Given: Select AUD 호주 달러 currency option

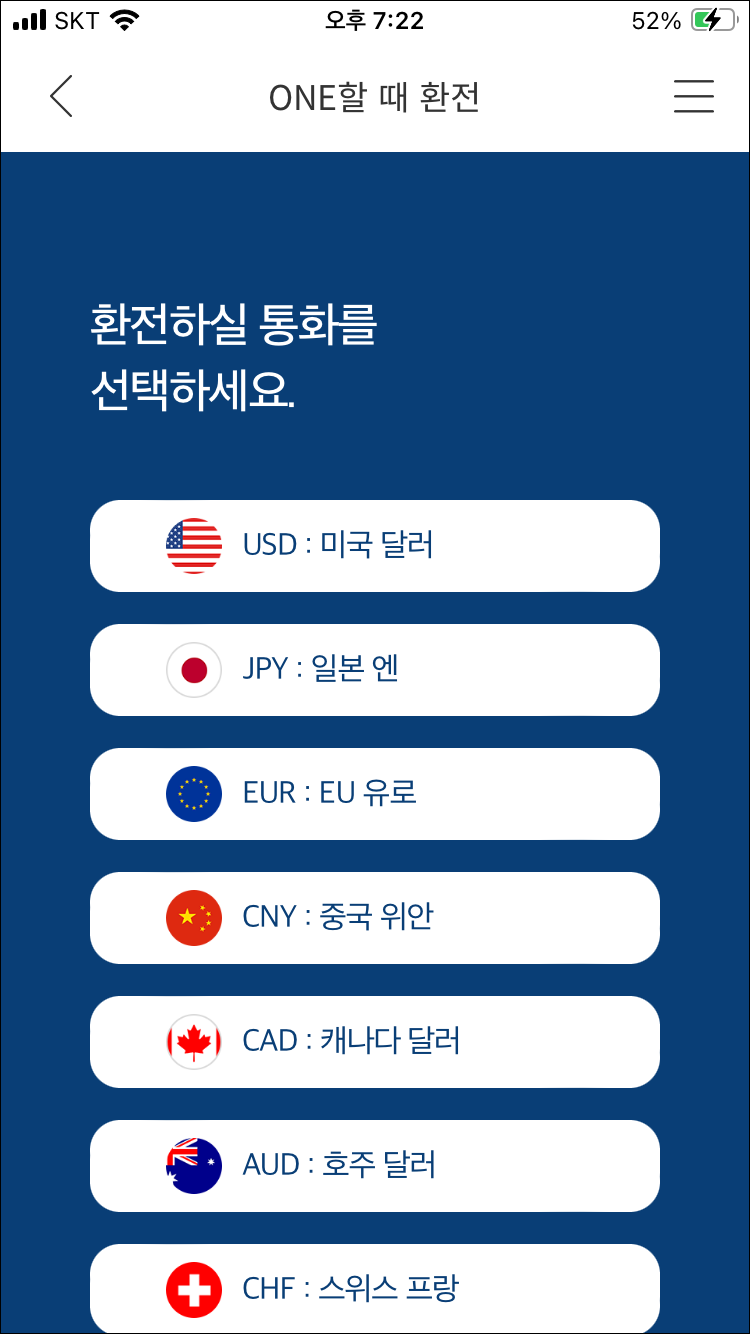Looking at the screenshot, I should point(375,1166).
